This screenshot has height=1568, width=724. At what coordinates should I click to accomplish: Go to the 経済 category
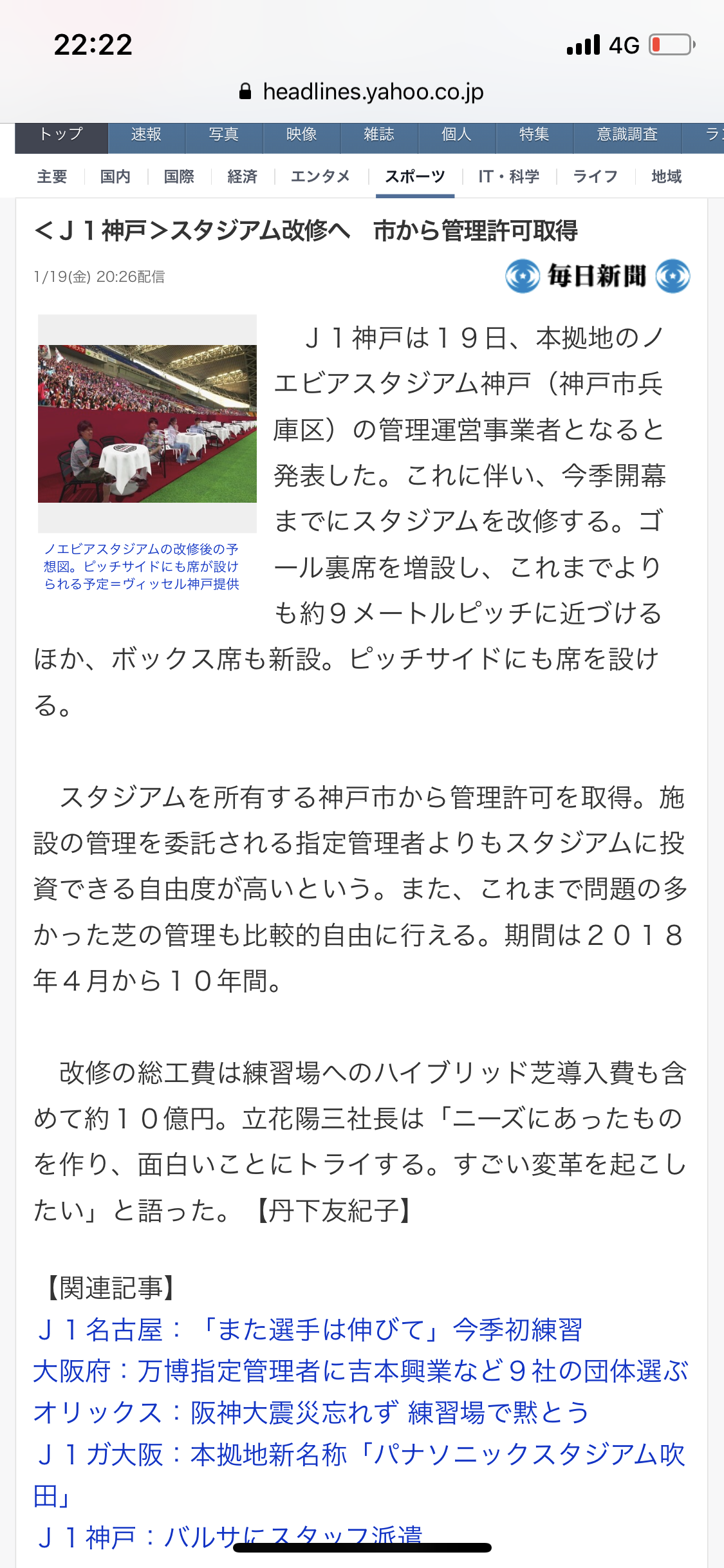tap(242, 176)
